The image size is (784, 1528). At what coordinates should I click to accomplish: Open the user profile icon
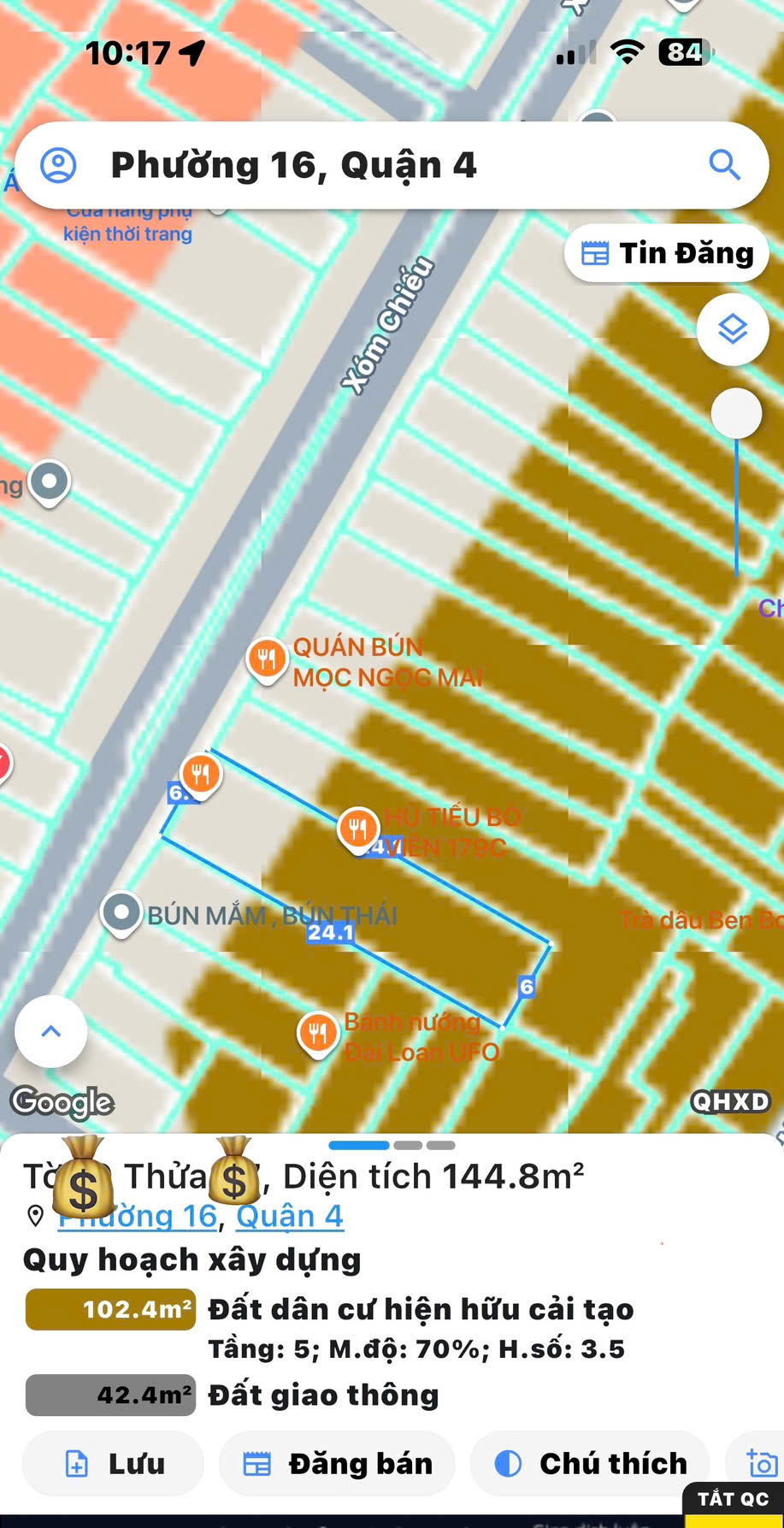pos(59,165)
